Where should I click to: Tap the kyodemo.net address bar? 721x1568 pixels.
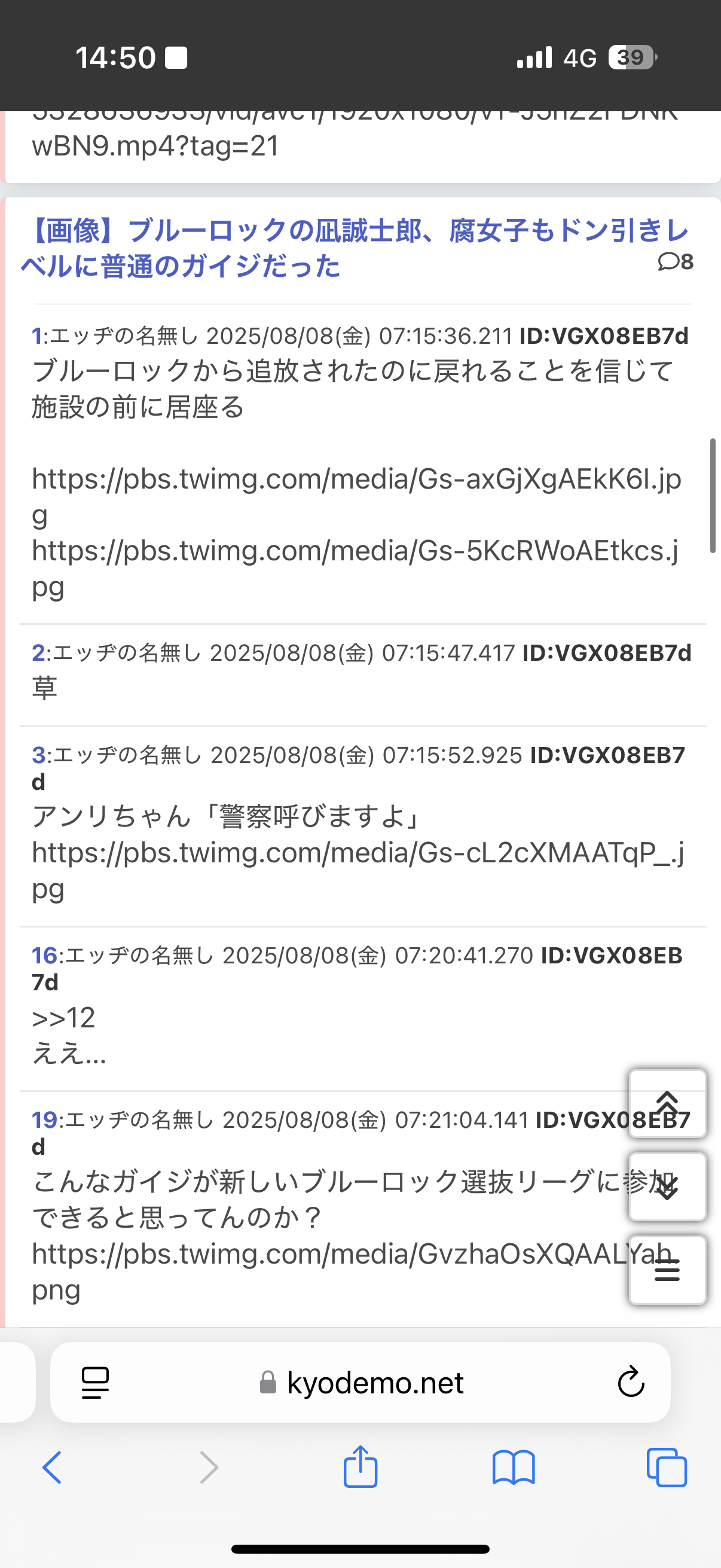[x=361, y=1383]
